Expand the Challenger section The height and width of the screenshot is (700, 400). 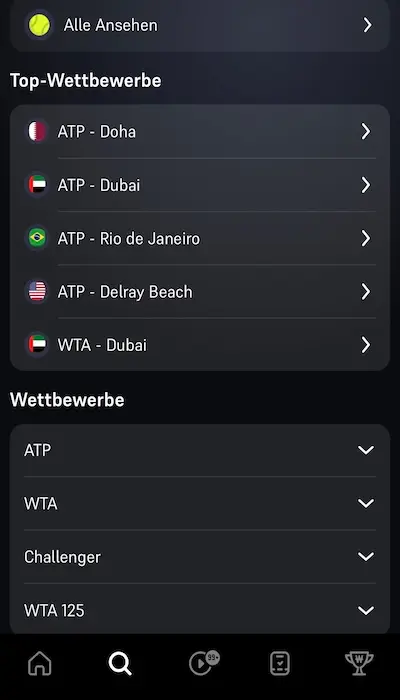[x=200, y=557]
